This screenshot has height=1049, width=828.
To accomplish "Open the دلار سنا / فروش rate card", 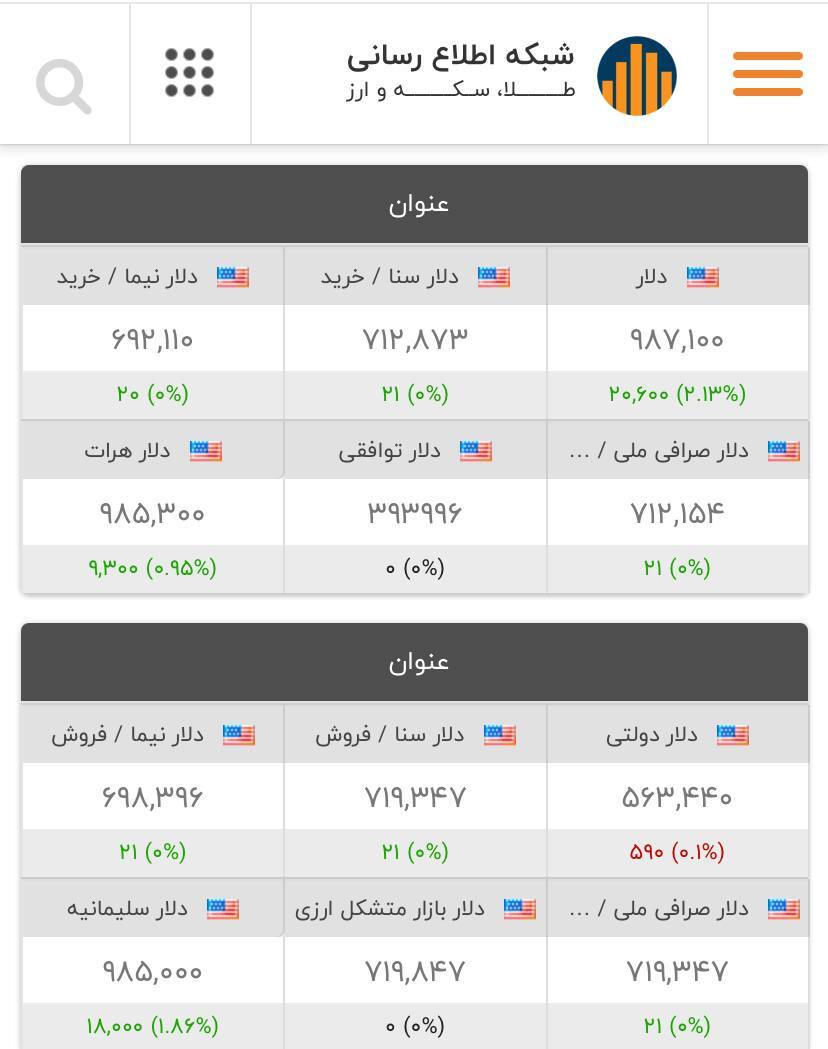I will pos(415,796).
